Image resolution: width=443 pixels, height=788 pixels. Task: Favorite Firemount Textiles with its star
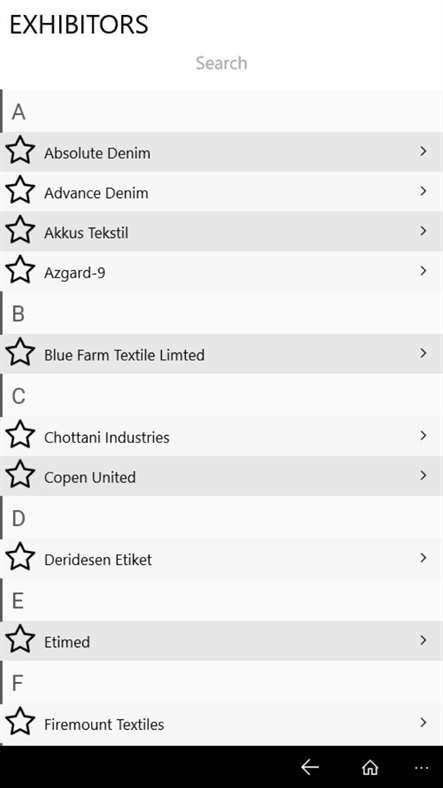[20, 722]
